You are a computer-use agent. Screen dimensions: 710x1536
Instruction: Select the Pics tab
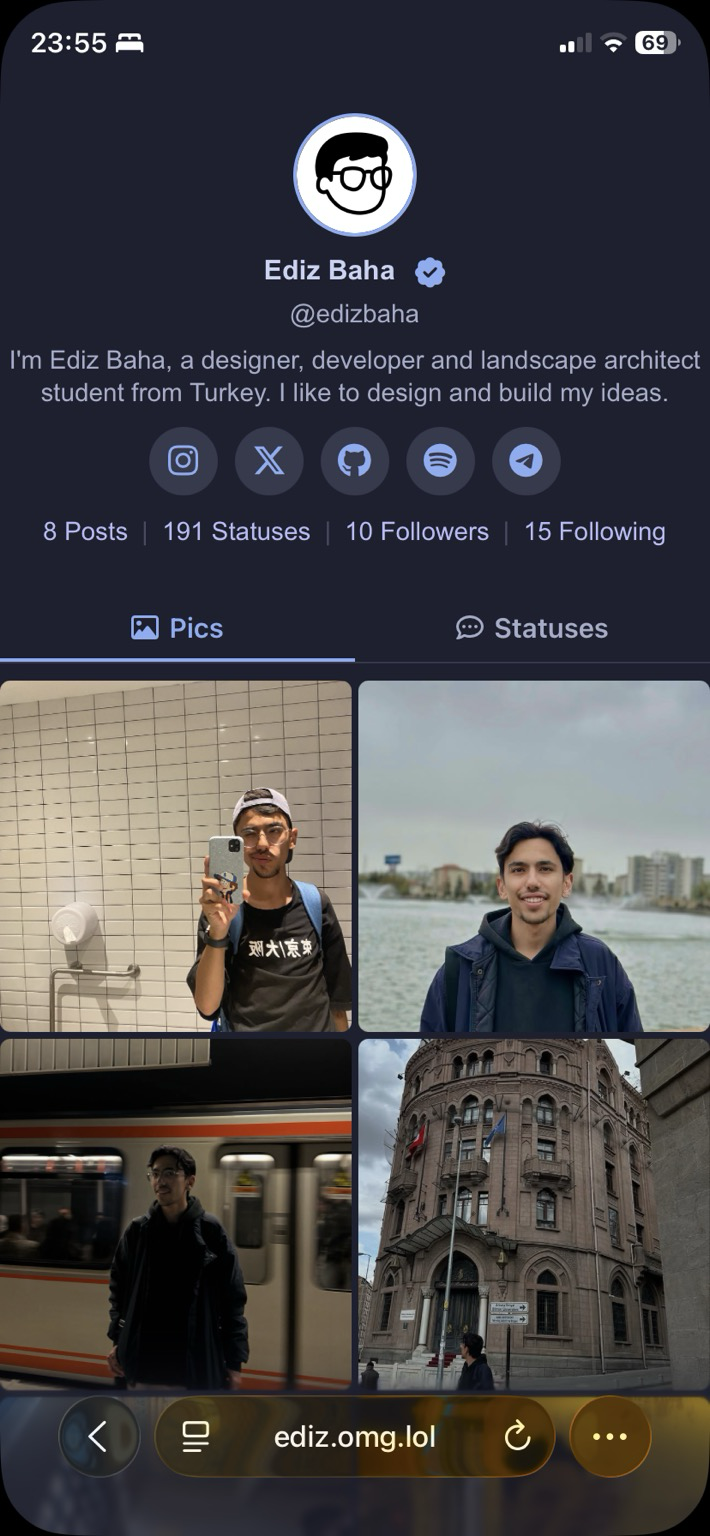[177, 628]
